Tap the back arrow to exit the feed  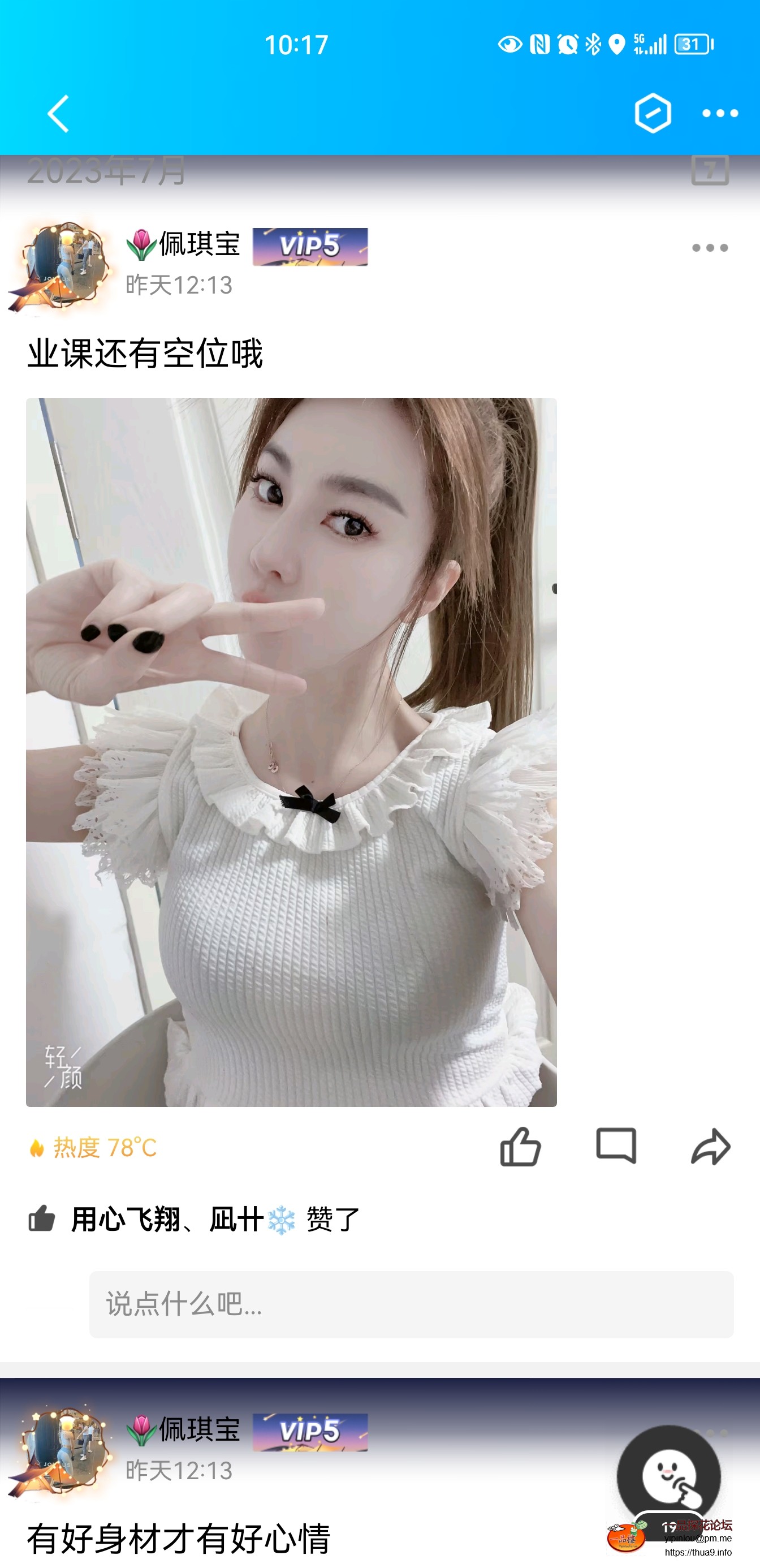click(58, 114)
